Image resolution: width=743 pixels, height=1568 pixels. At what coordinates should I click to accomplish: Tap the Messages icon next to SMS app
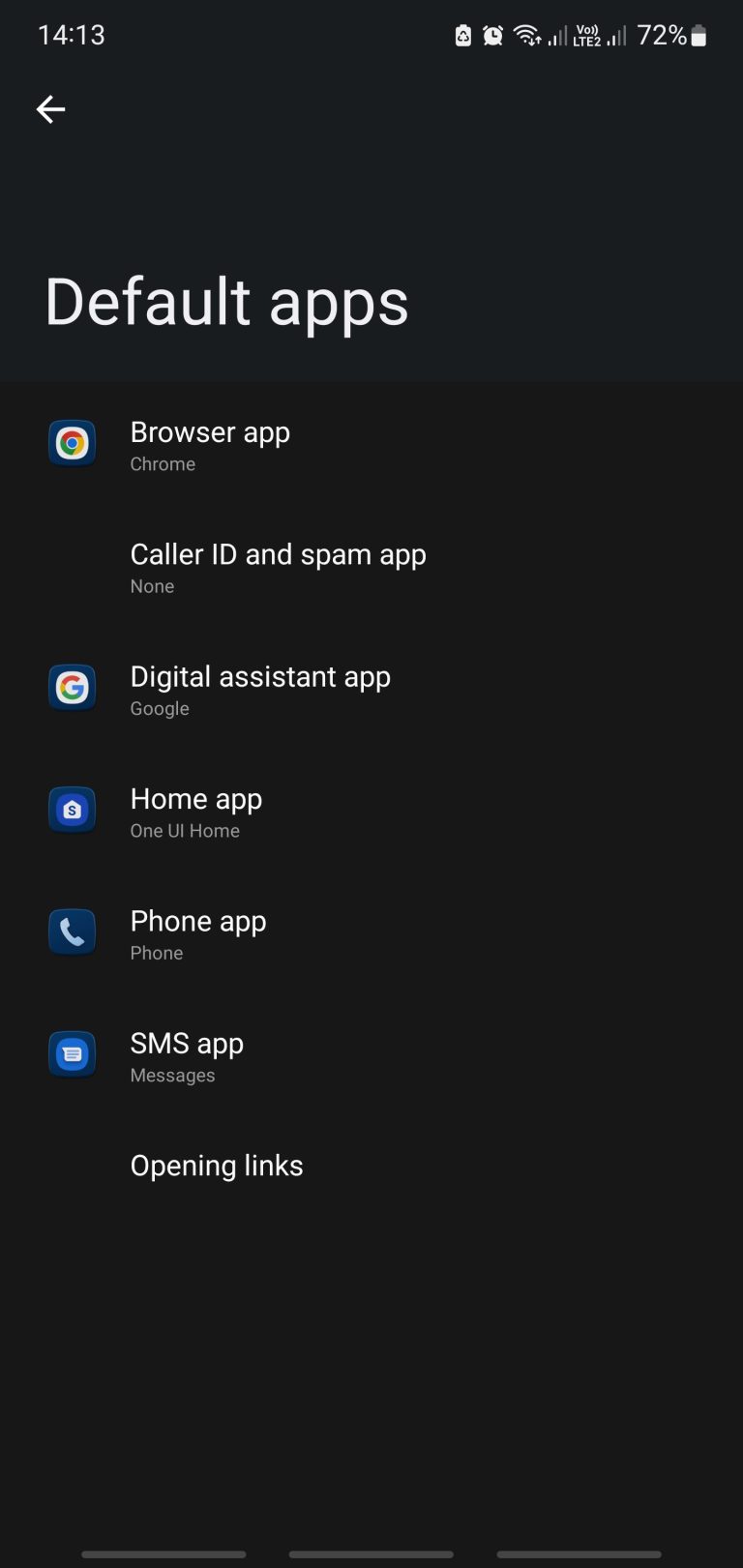point(72,1053)
